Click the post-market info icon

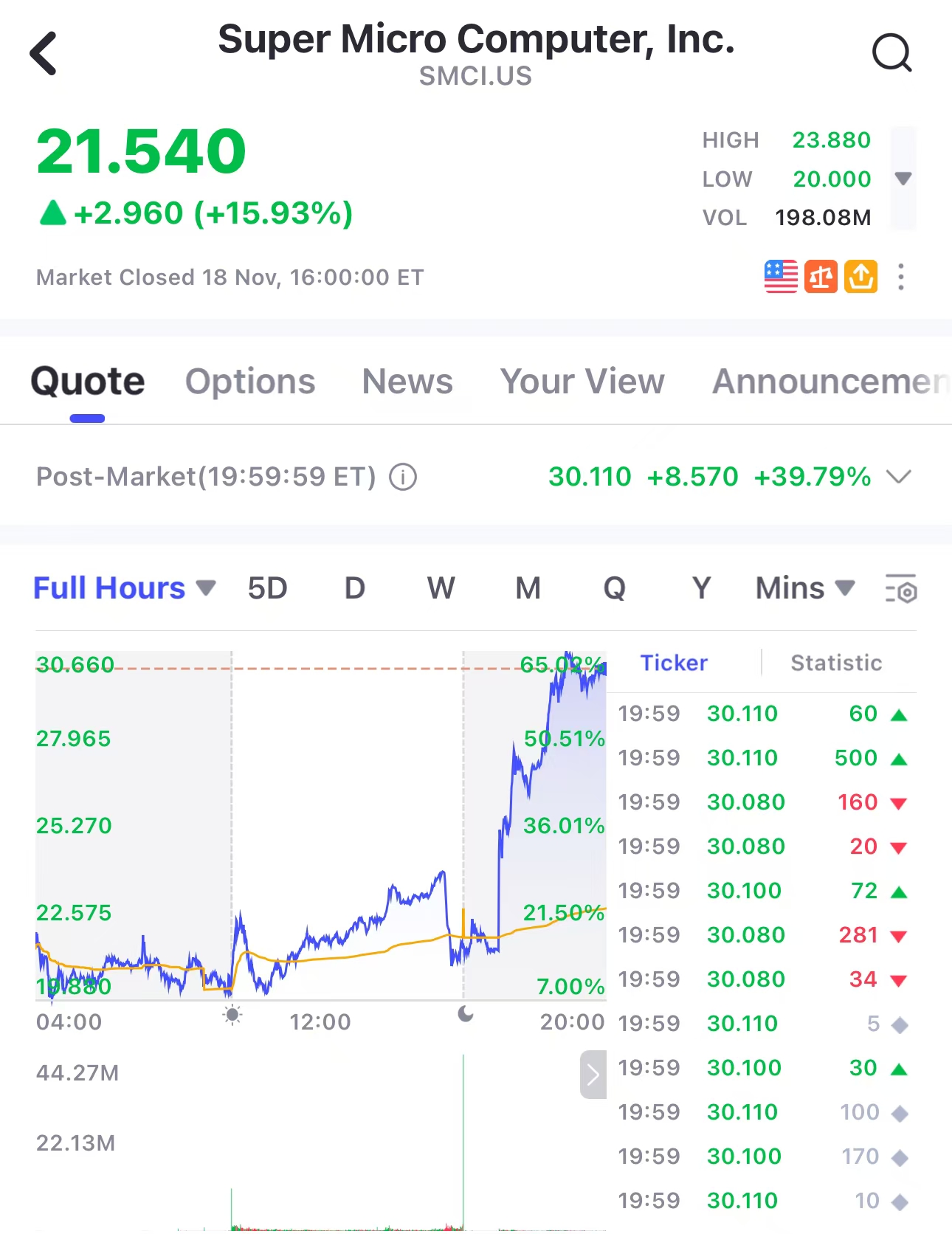coord(402,477)
